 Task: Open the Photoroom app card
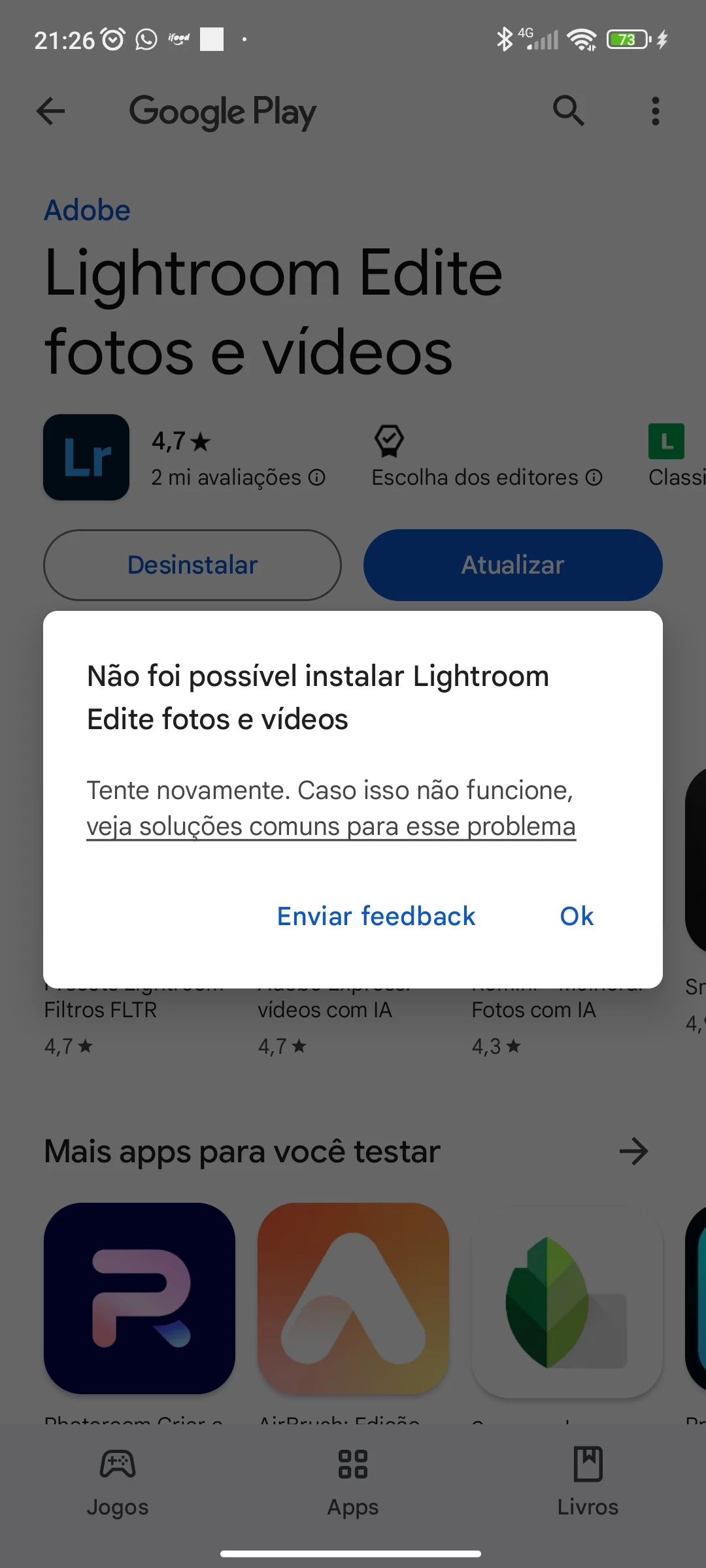(139, 1298)
